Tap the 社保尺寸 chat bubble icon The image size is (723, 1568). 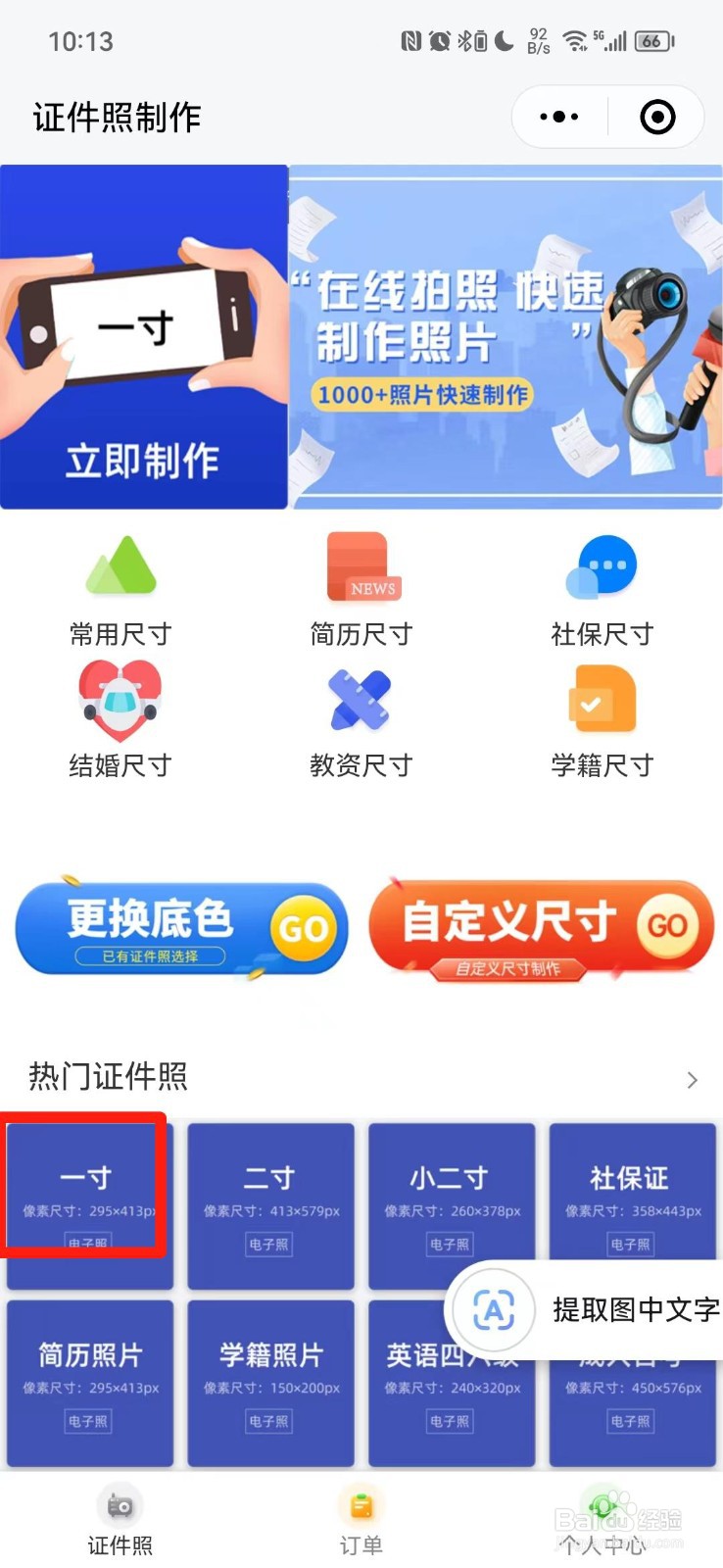coord(602,566)
